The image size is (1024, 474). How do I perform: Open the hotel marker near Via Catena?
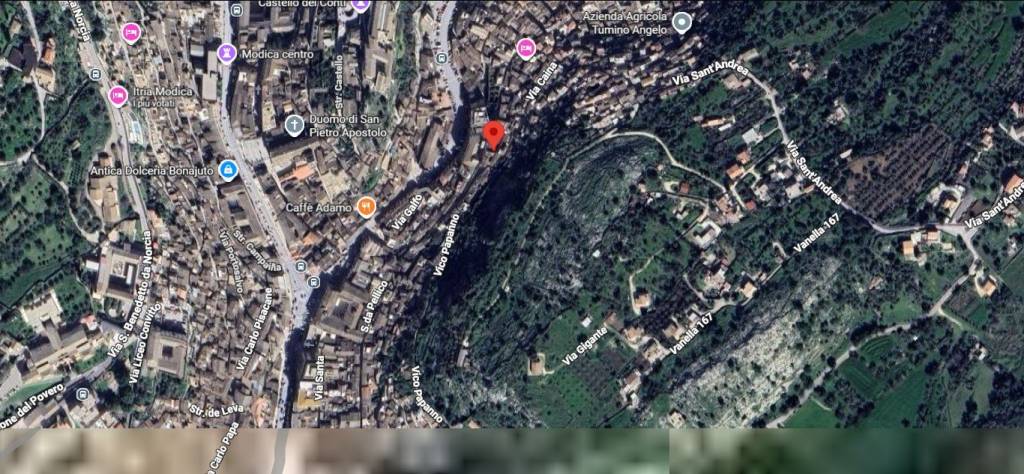pyautogui.click(x=526, y=47)
